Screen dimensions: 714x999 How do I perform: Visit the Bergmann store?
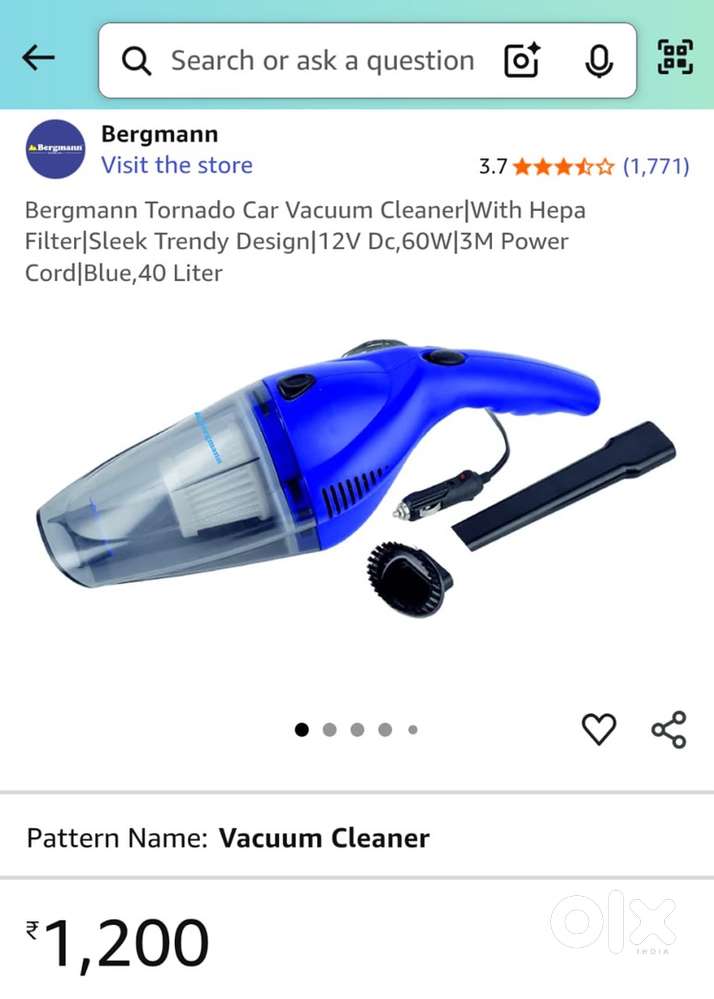pyautogui.click(x=177, y=165)
